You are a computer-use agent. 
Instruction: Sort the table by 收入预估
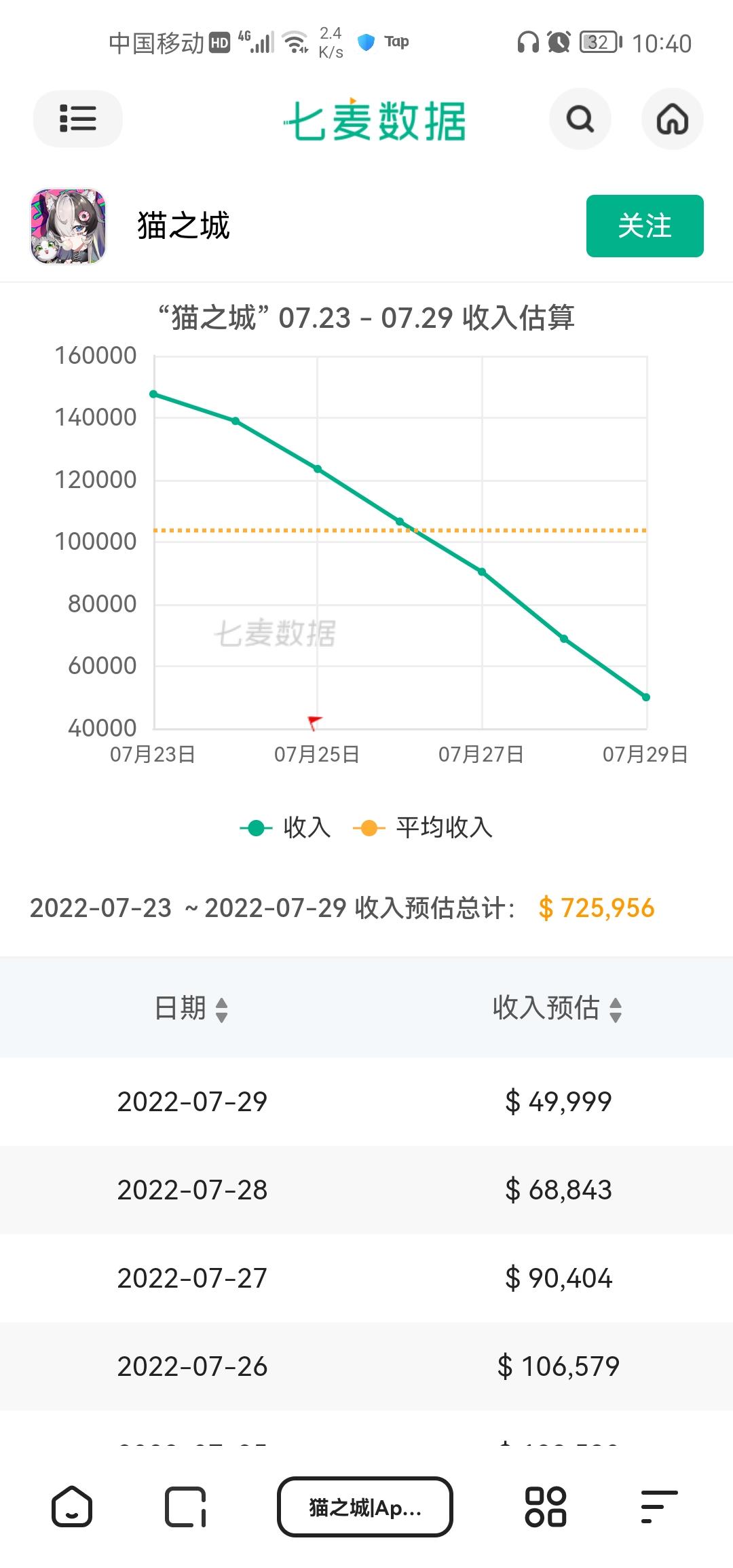point(557,1008)
